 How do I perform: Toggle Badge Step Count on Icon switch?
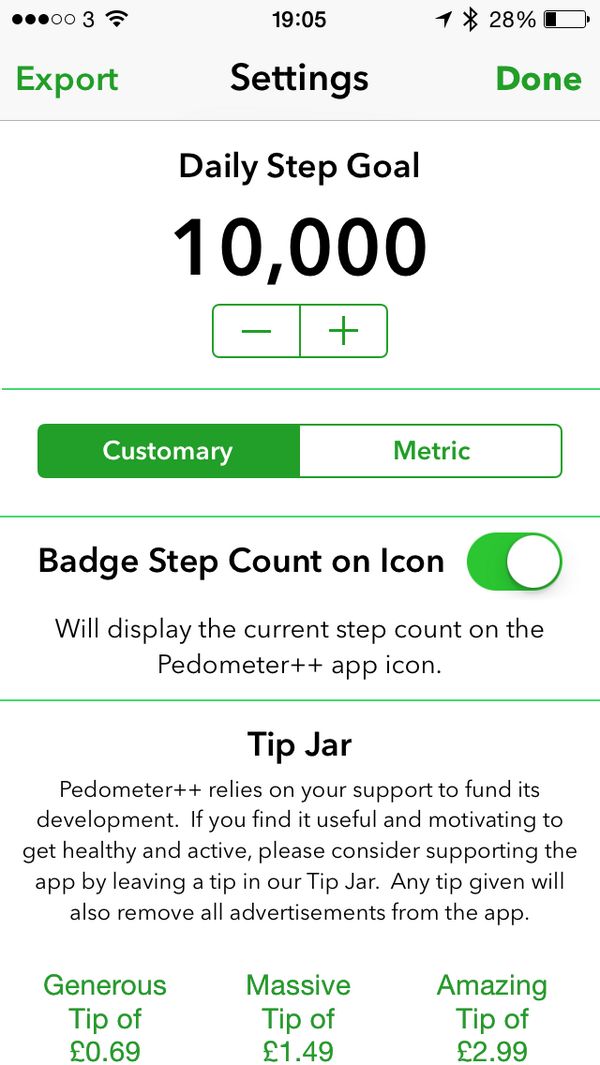[514, 561]
